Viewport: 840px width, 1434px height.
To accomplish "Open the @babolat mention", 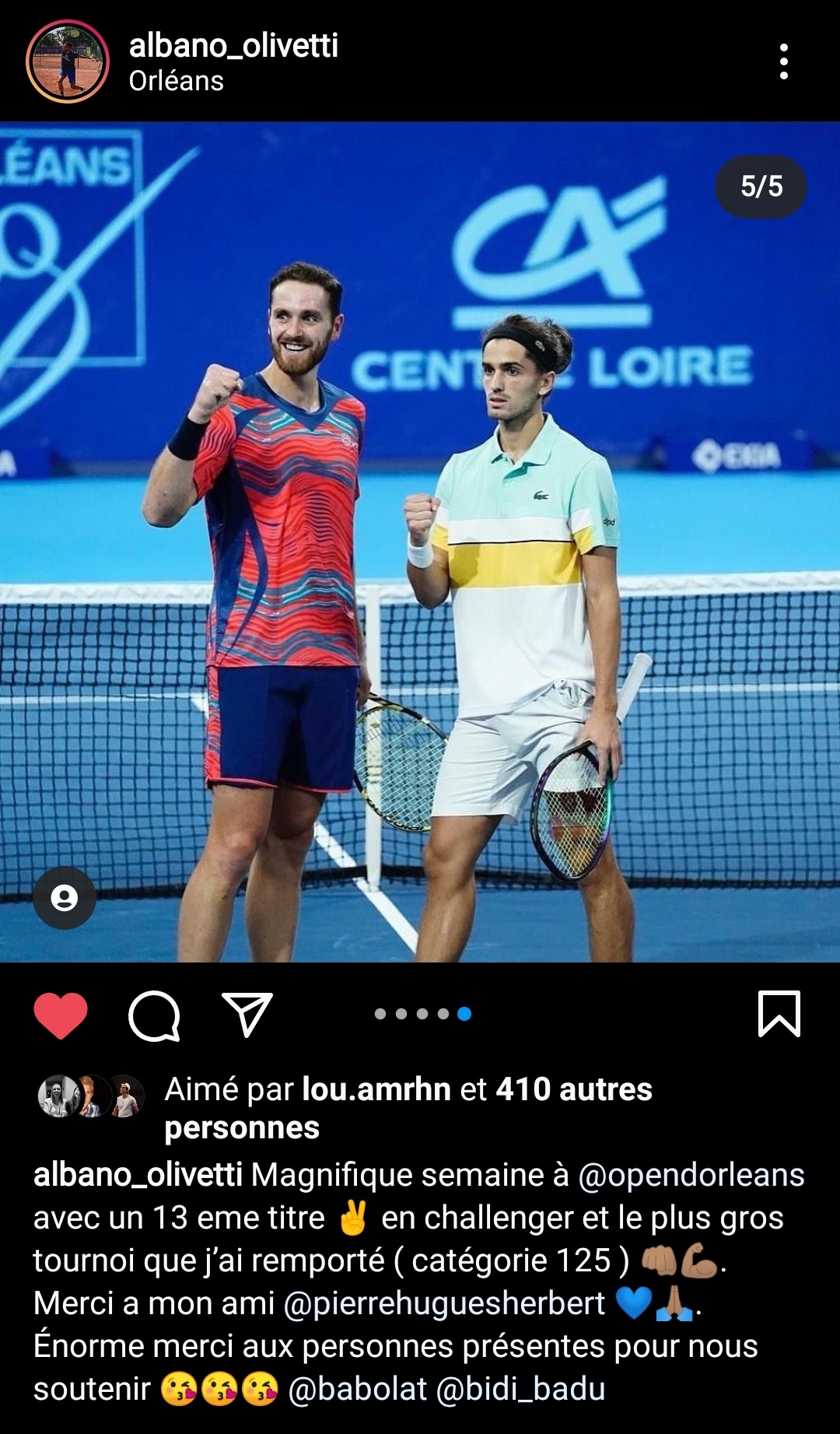I will pyautogui.click(x=358, y=1389).
